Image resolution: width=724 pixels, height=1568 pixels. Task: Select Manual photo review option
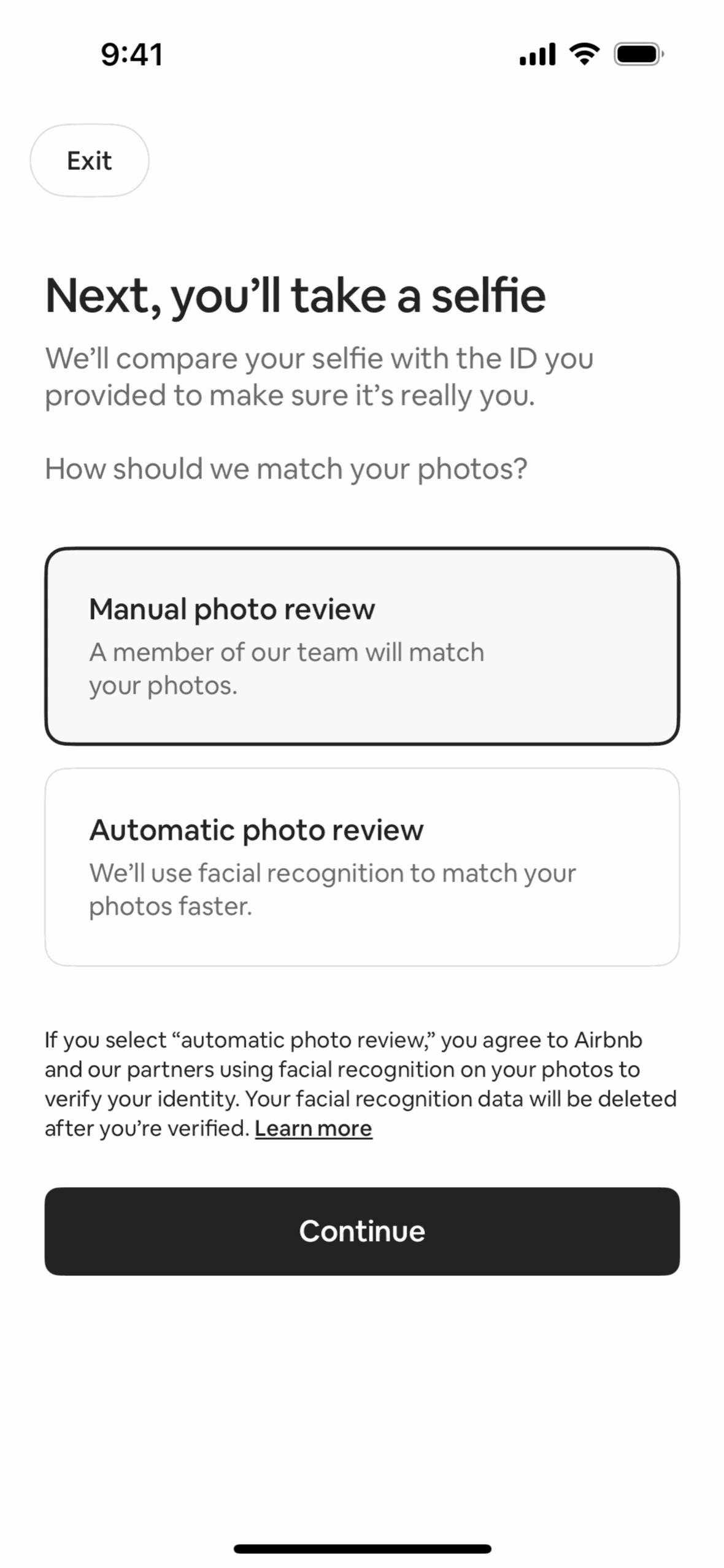click(362, 646)
